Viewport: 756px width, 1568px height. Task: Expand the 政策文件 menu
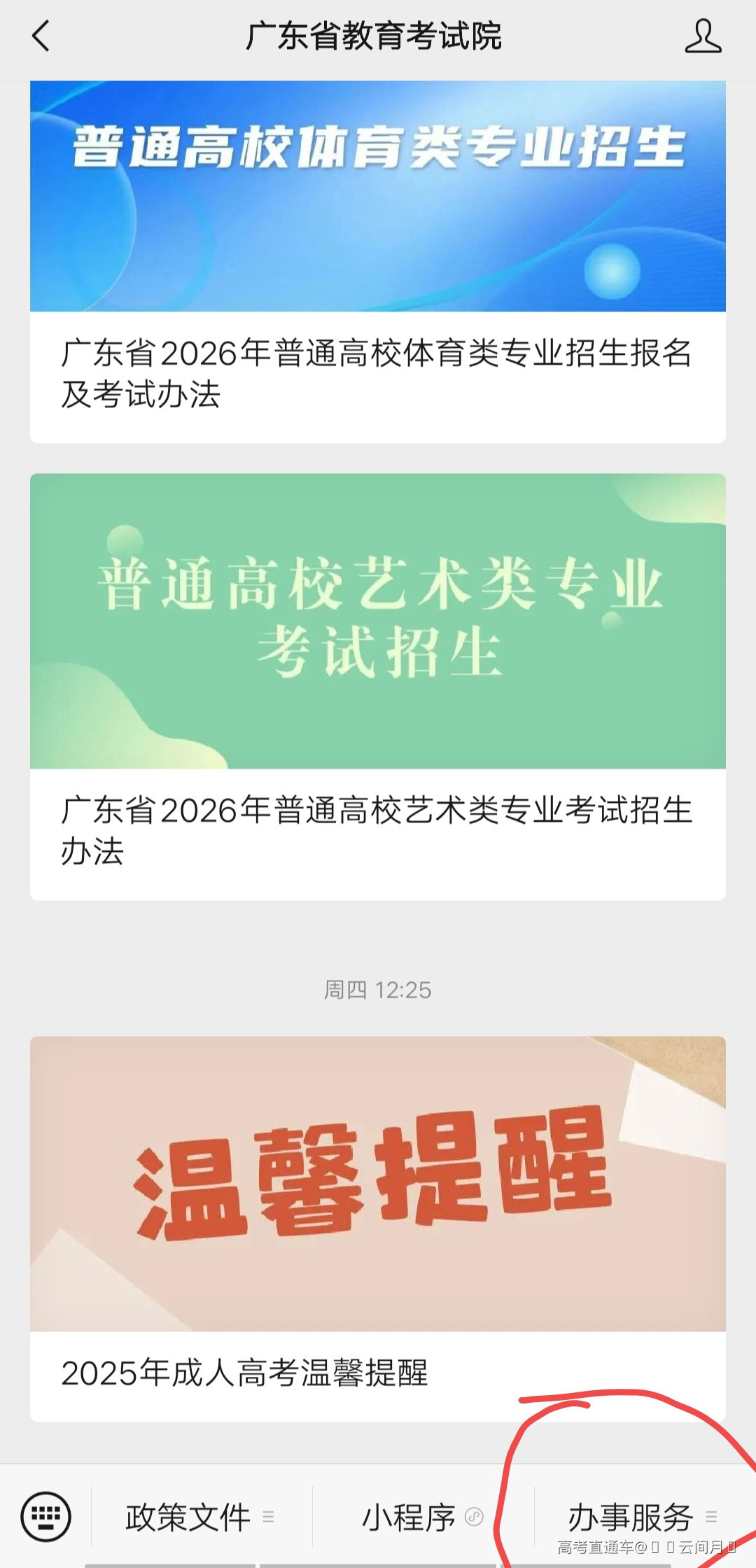(x=200, y=1518)
